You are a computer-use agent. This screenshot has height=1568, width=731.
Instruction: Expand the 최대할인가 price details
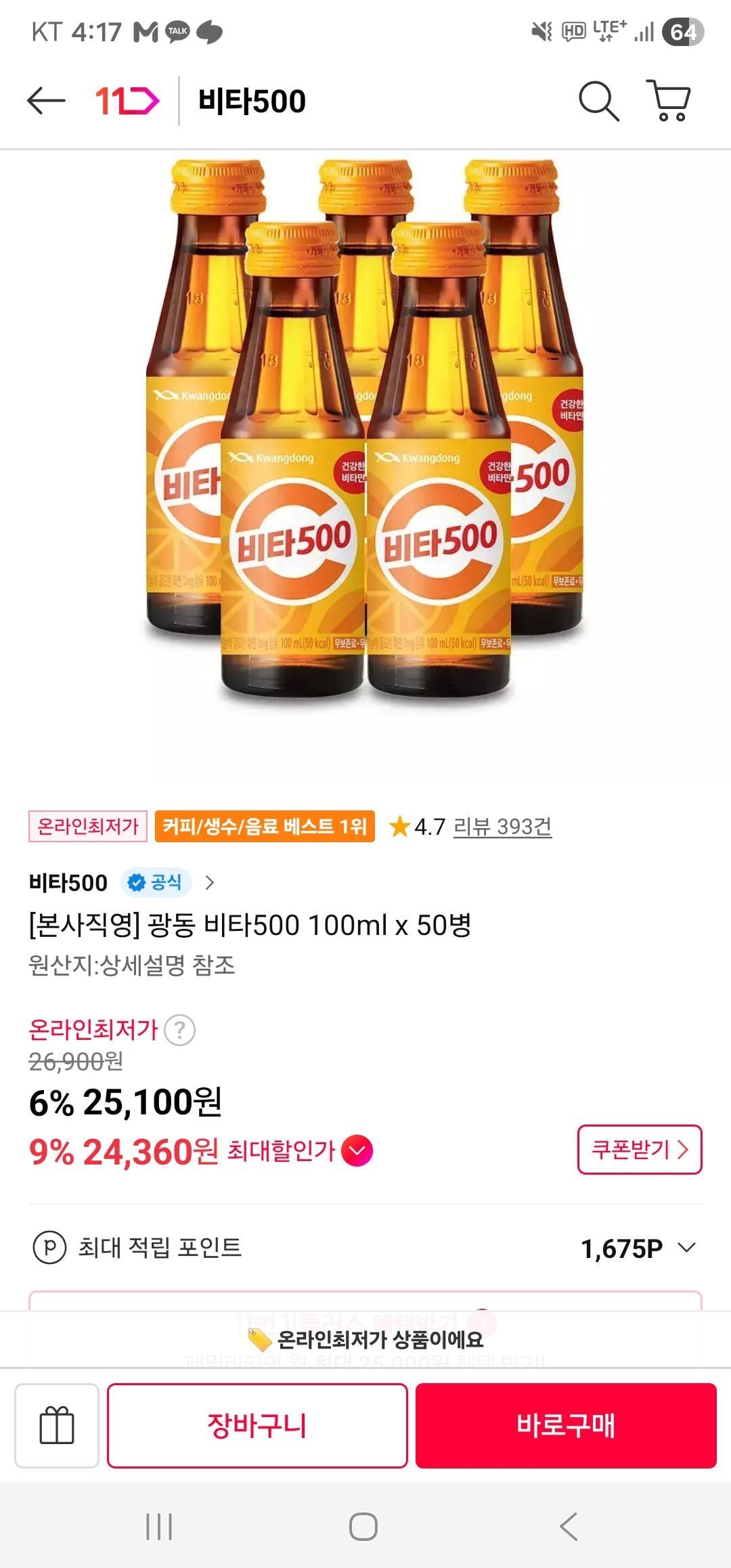(x=357, y=1151)
